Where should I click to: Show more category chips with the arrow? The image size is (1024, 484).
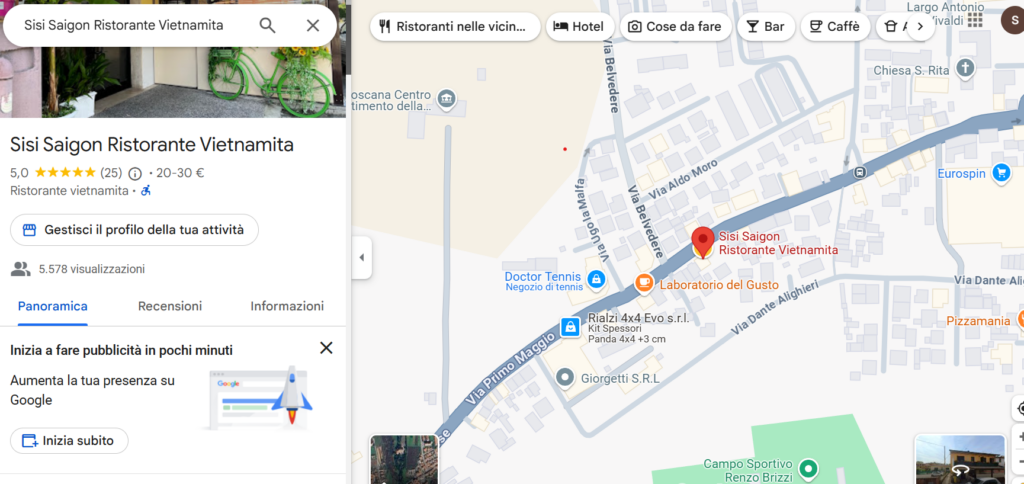(919, 27)
